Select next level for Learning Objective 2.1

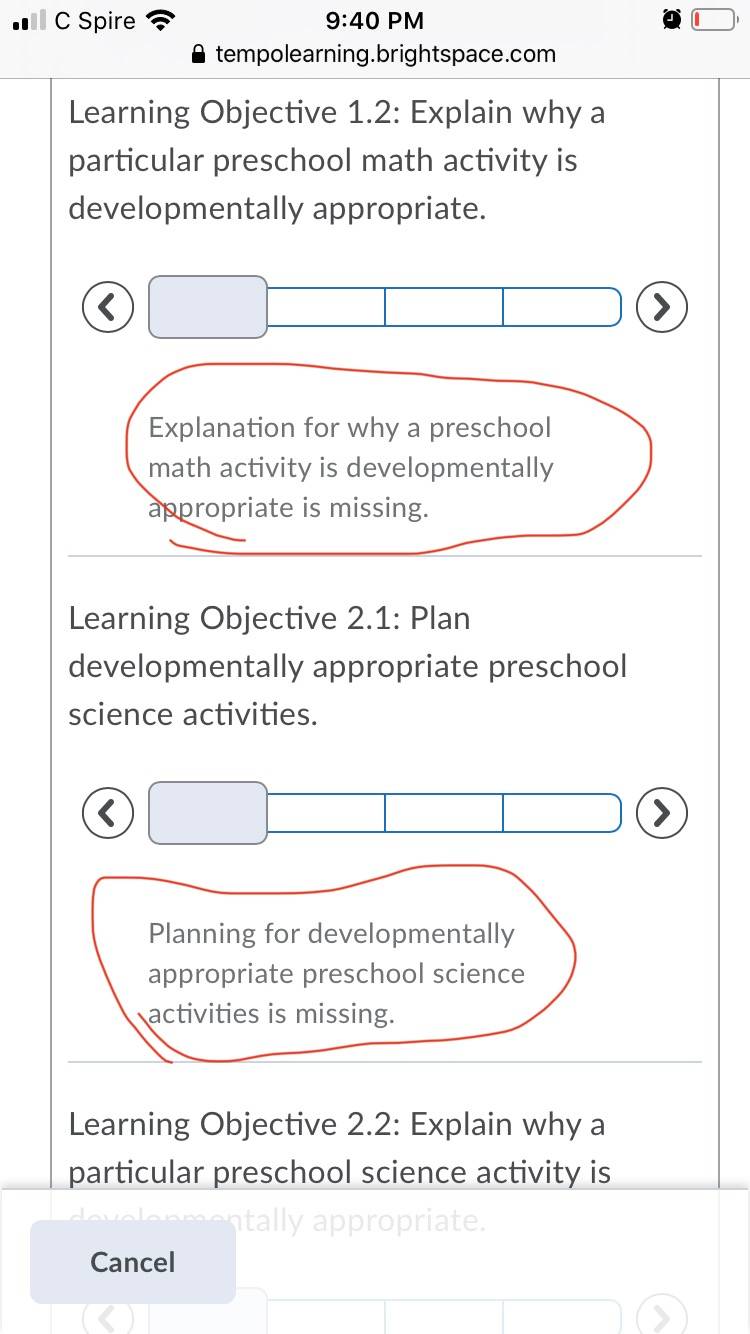pos(662,813)
